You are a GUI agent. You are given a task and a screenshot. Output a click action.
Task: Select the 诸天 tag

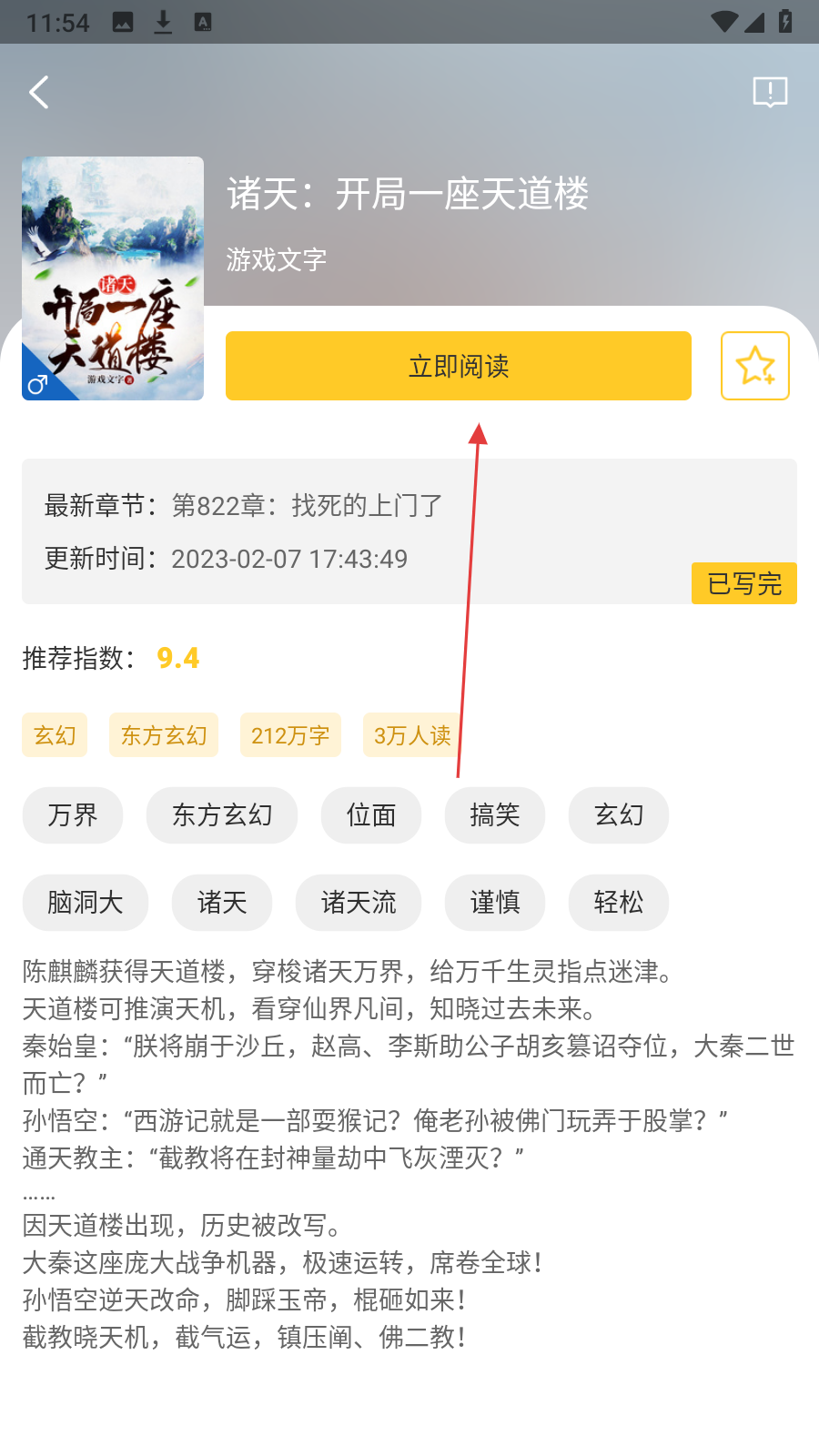(222, 903)
